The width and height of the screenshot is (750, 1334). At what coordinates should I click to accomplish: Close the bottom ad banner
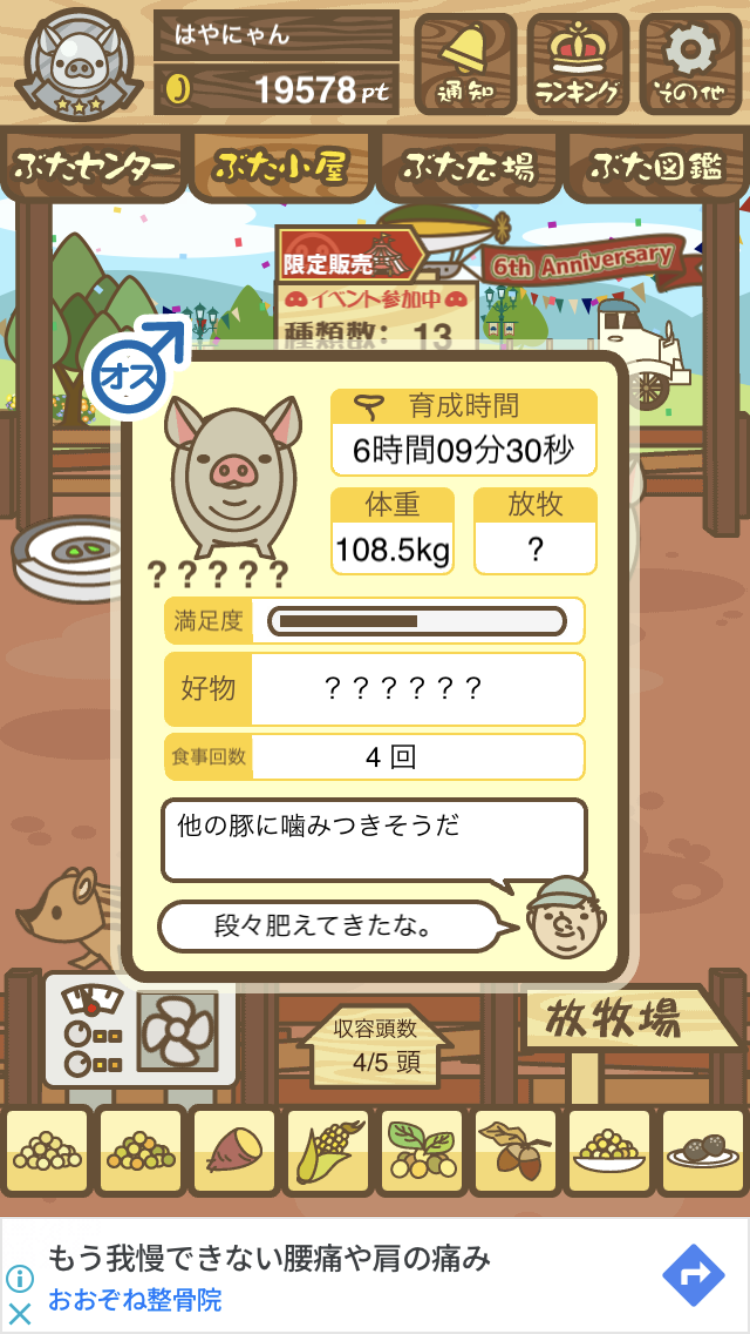tap(19, 1313)
